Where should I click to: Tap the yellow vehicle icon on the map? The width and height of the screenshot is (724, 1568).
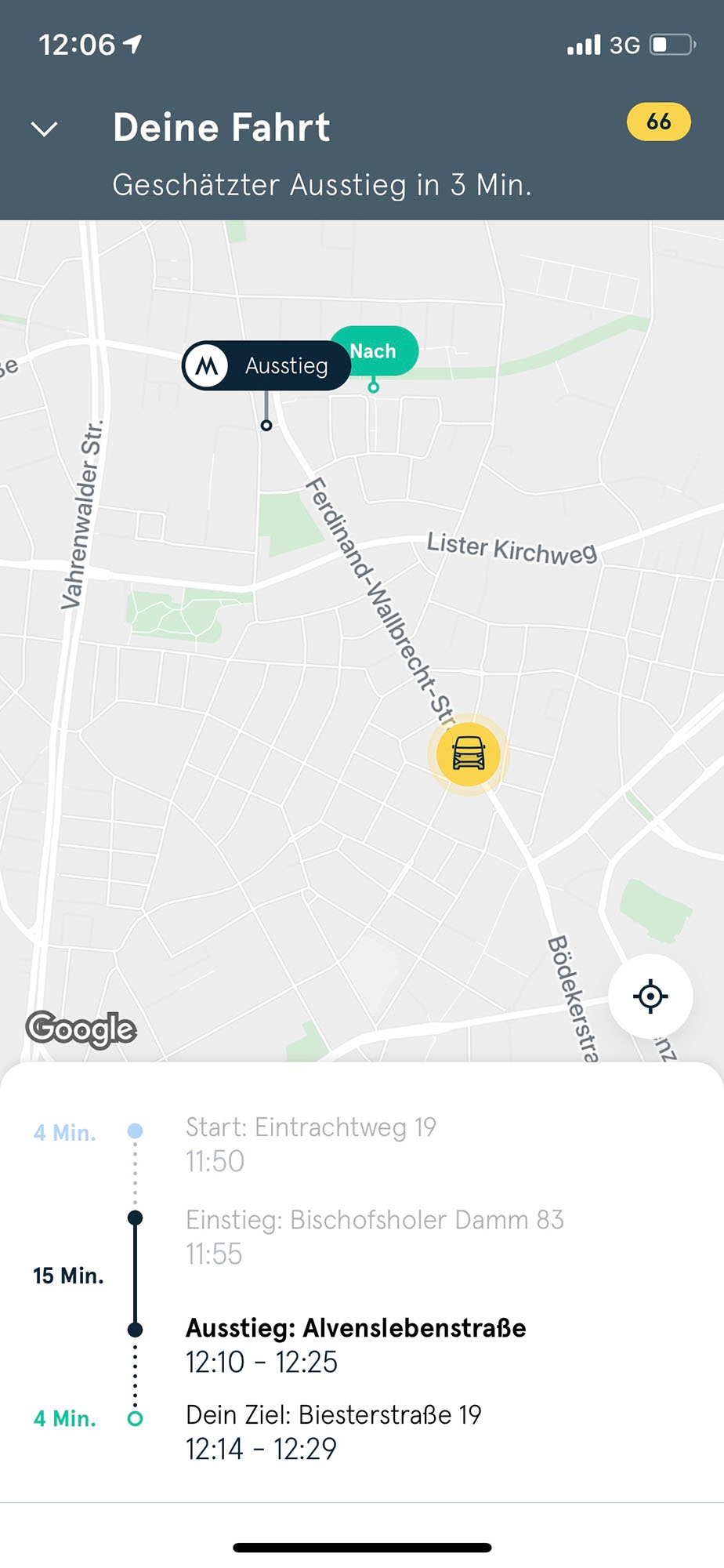(x=469, y=754)
